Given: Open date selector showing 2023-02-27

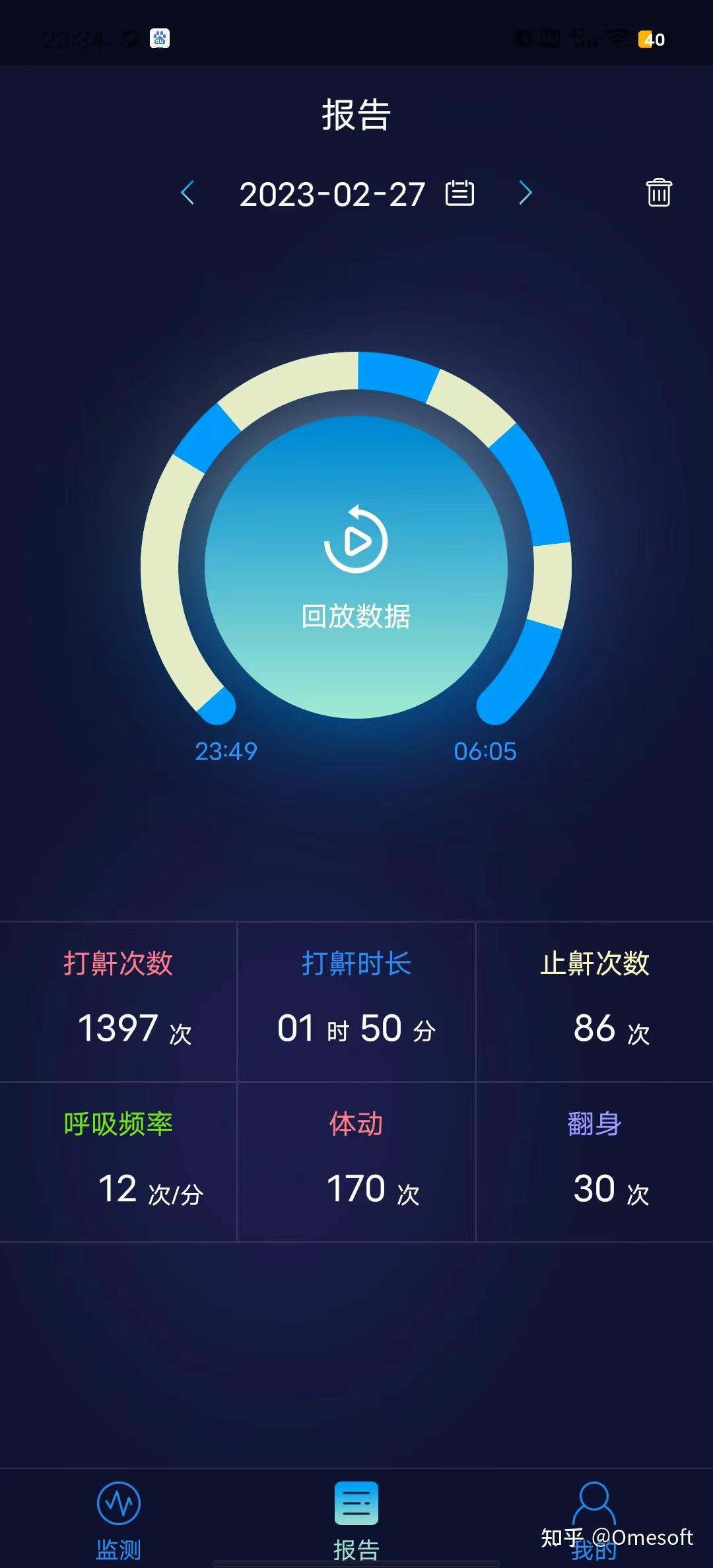Looking at the screenshot, I should (x=333, y=193).
